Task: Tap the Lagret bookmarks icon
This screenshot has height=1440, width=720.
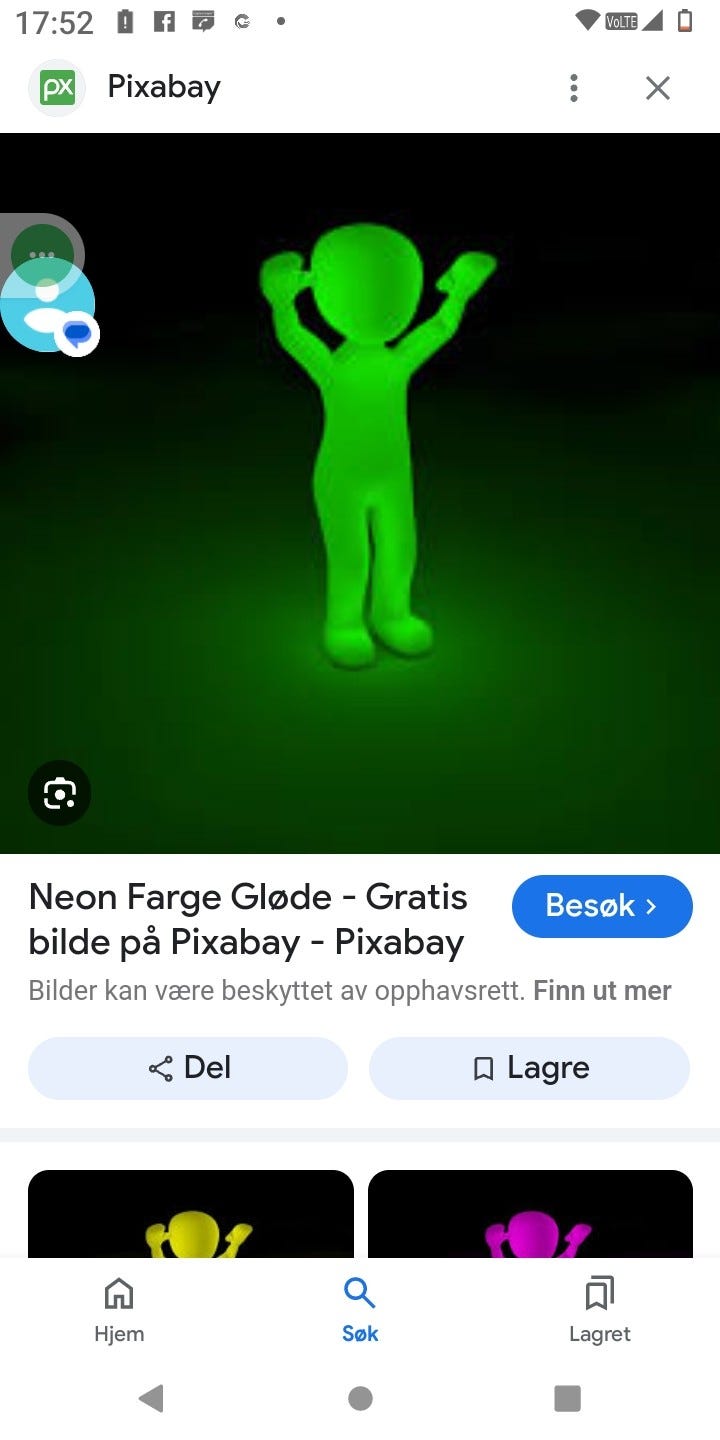Action: 599,1293
